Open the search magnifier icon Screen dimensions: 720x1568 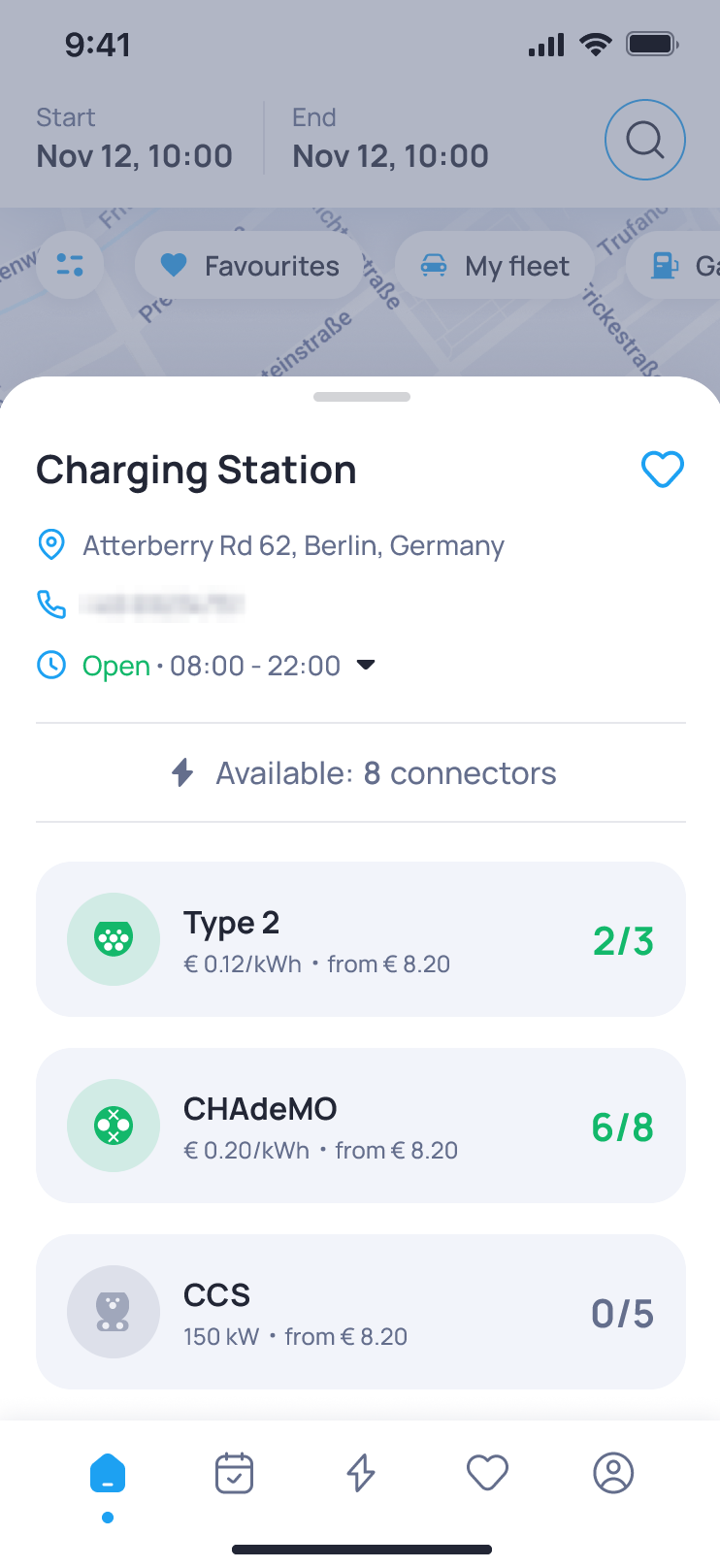point(644,140)
